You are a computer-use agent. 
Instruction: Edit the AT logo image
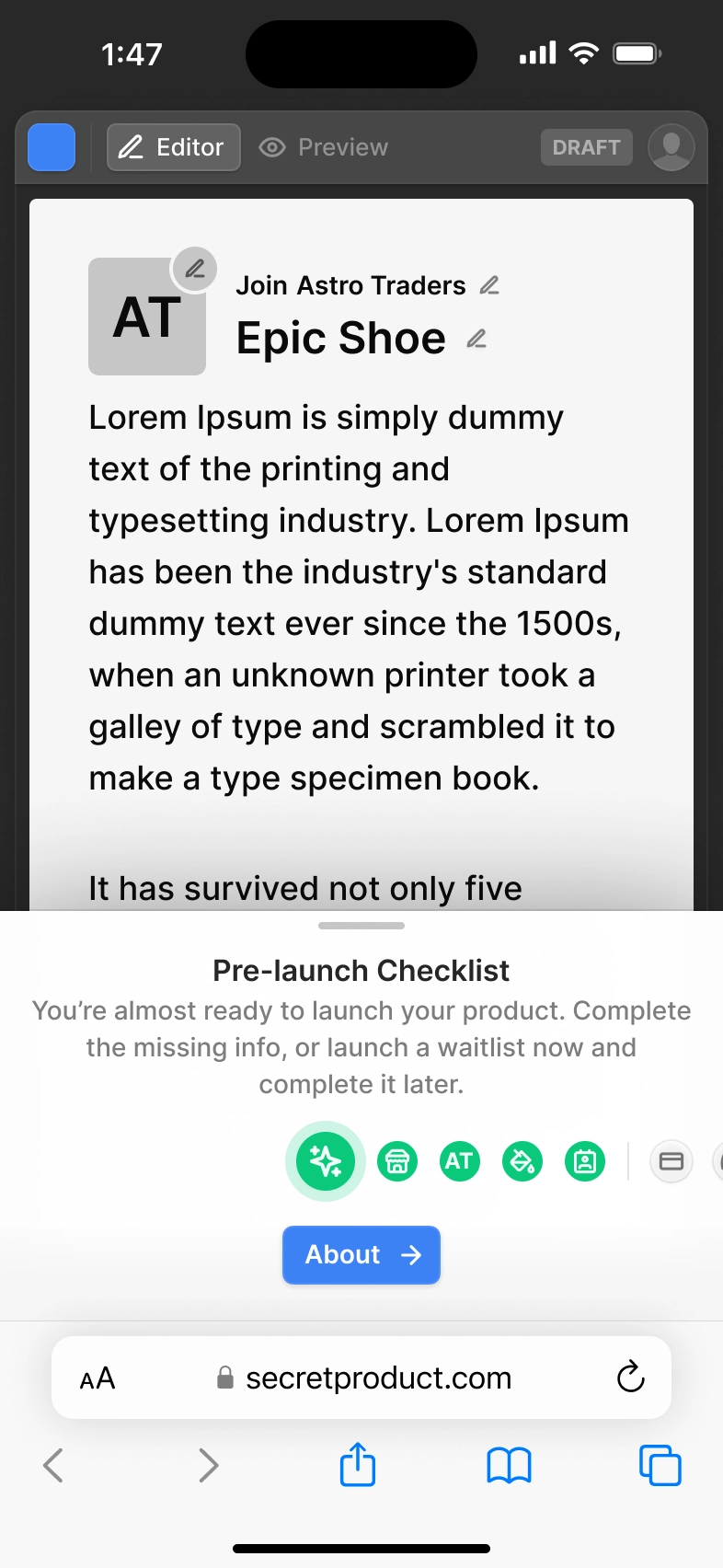pos(195,269)
